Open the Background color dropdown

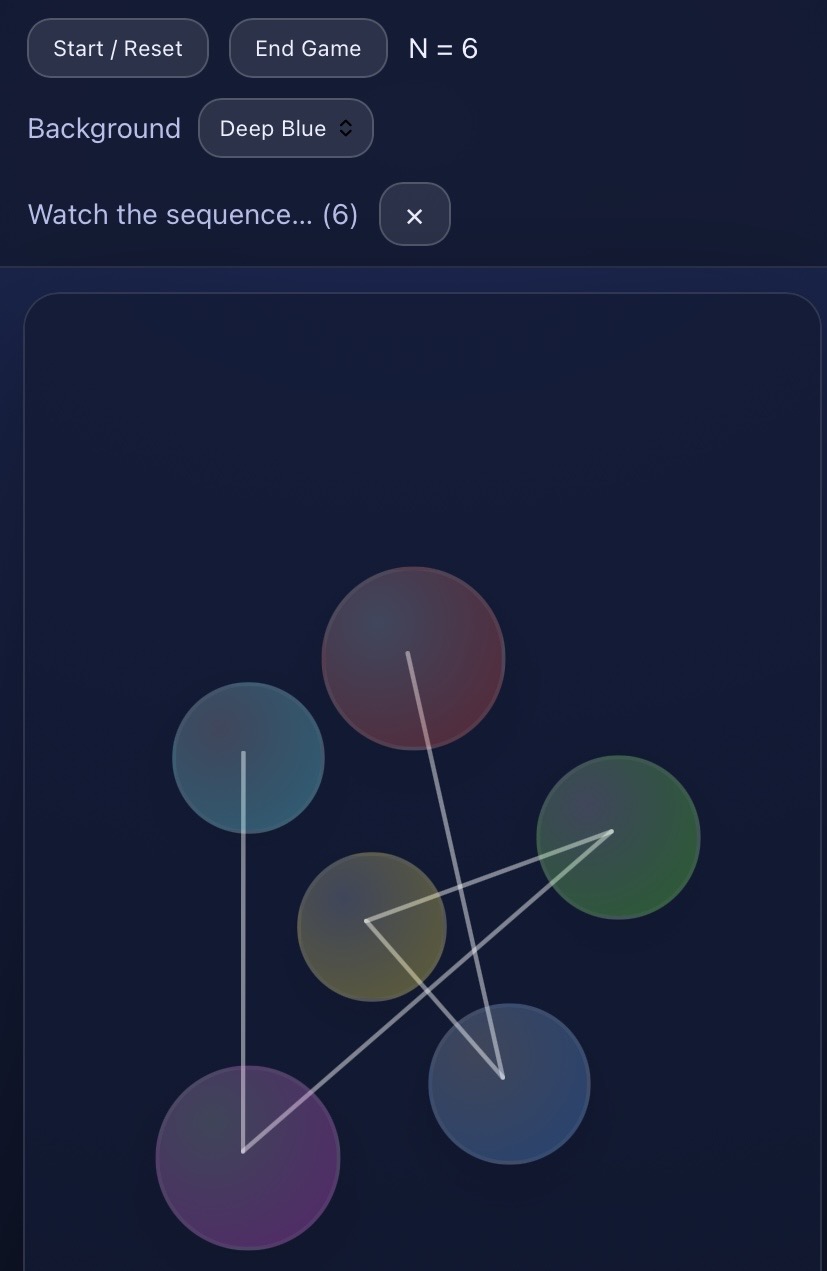click(x=286, y=128)
